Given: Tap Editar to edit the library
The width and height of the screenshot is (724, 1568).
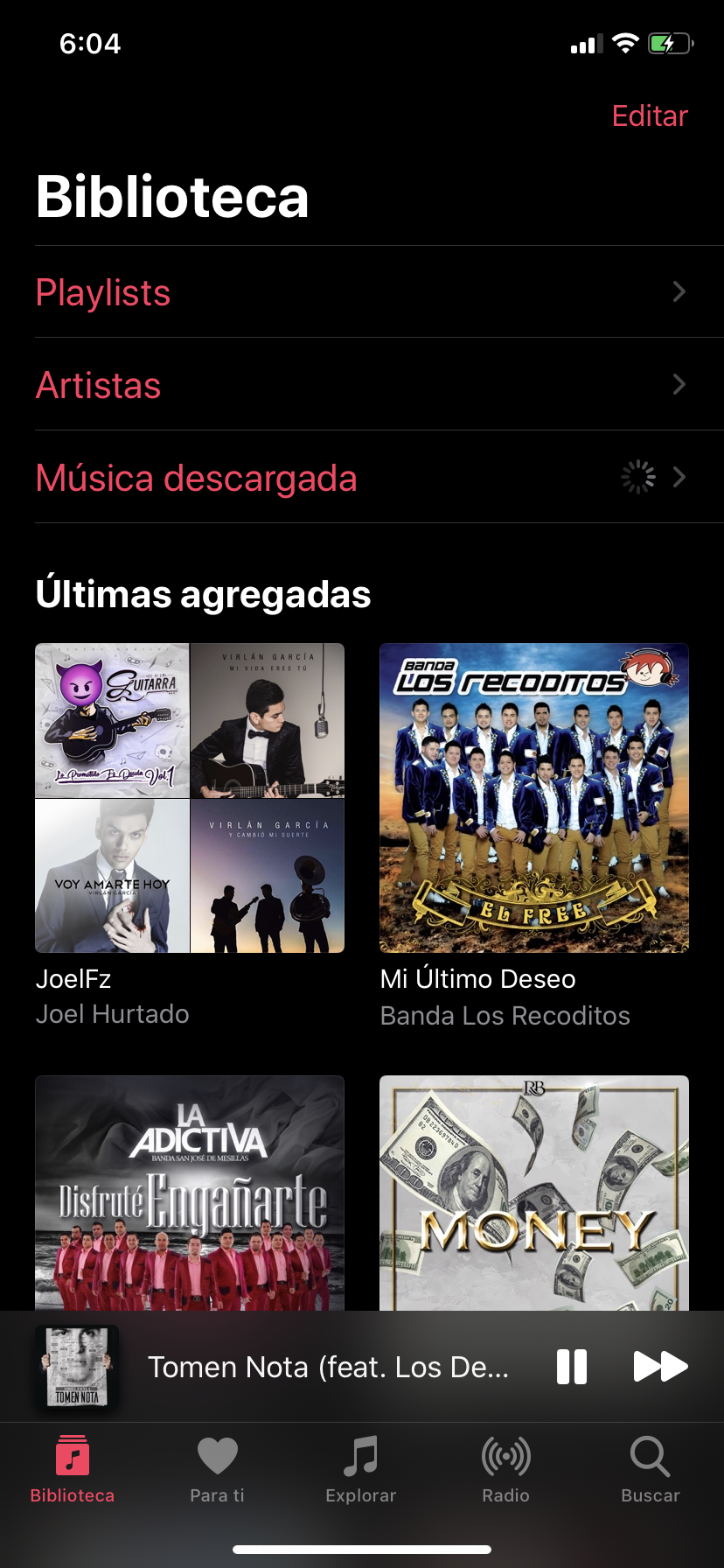Looking at the screenshot, I should (x=649, y=116).
